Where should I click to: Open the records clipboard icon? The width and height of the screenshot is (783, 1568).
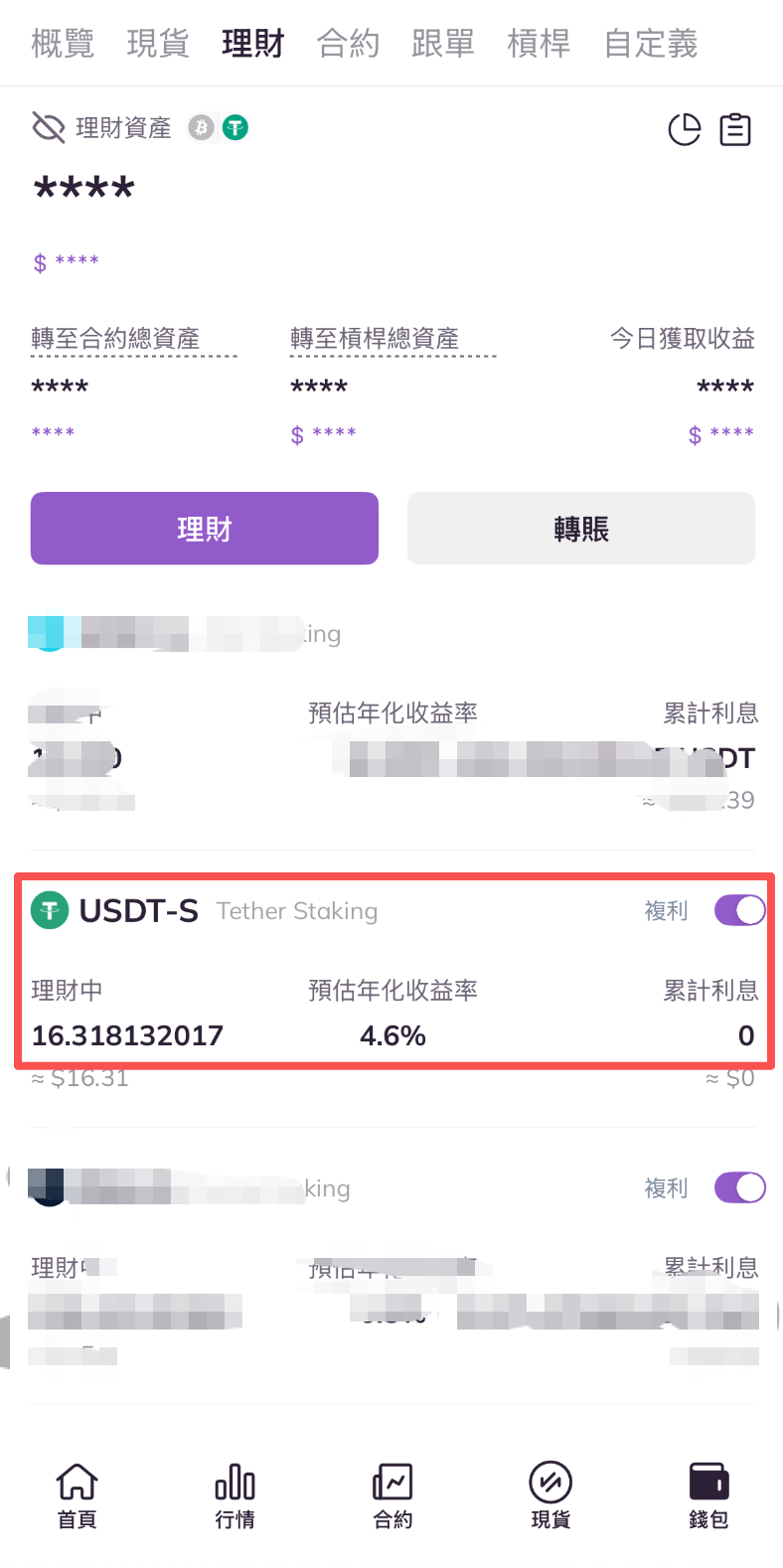click(x=735, y=129)
